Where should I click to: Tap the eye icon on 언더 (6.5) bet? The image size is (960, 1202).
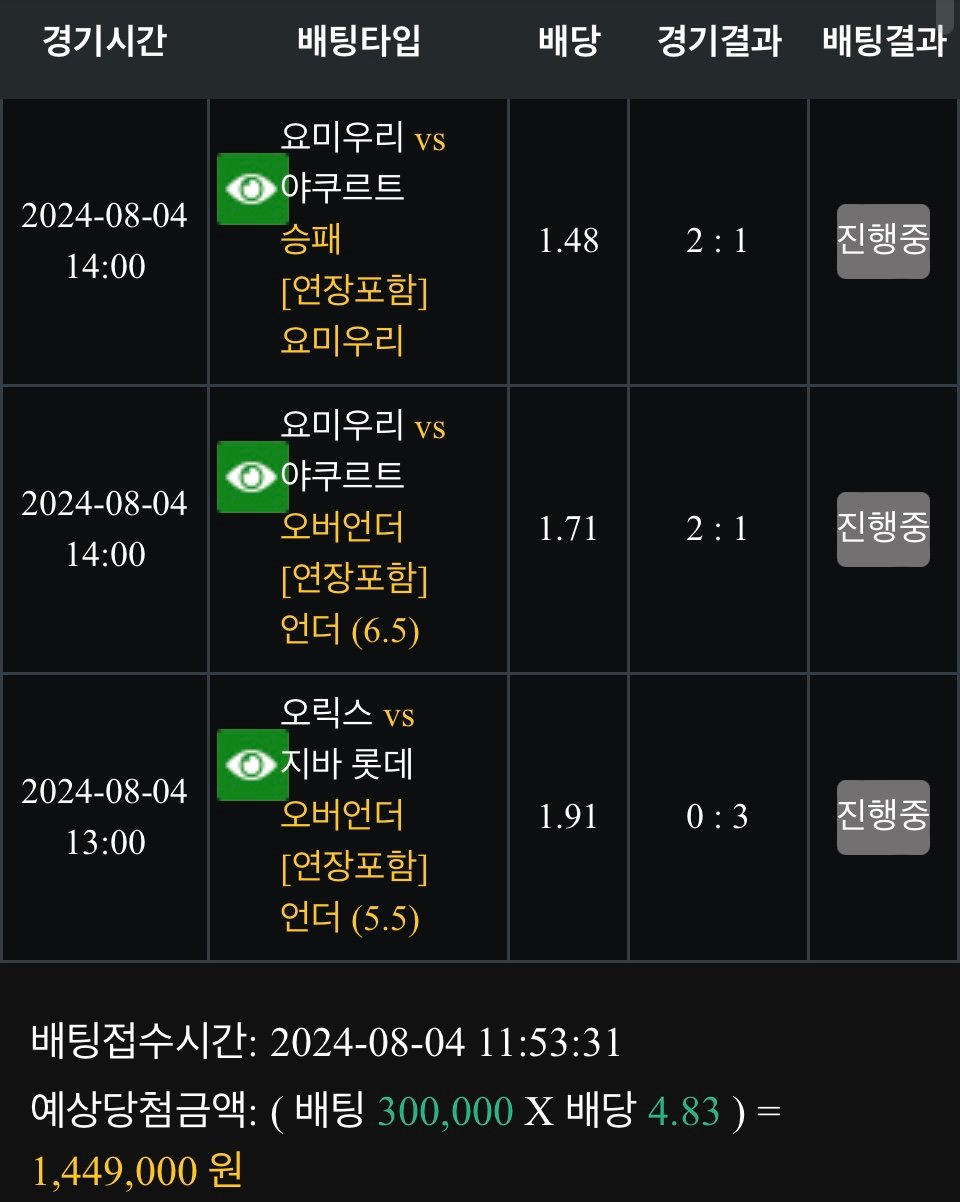click(252, 477)
